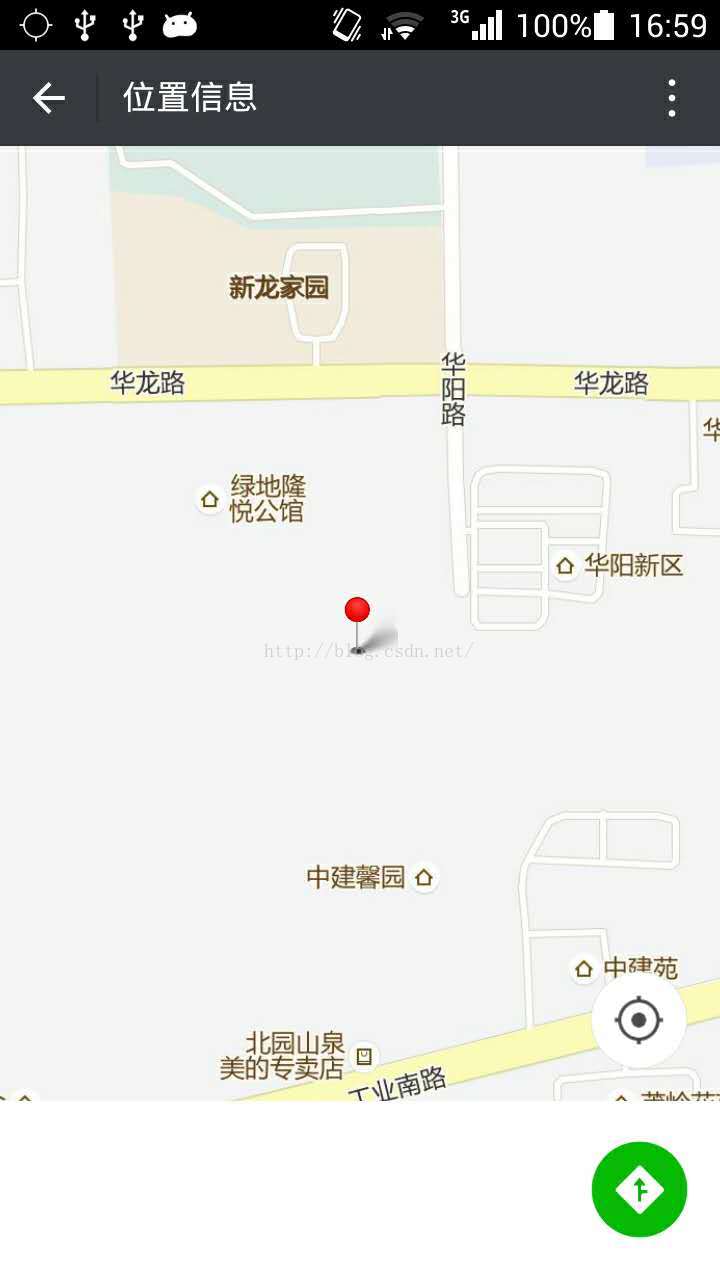This screenshot has width=720, height=1280.
Task: Go back from the 位置信息 screen
Action: pos(48,98)
